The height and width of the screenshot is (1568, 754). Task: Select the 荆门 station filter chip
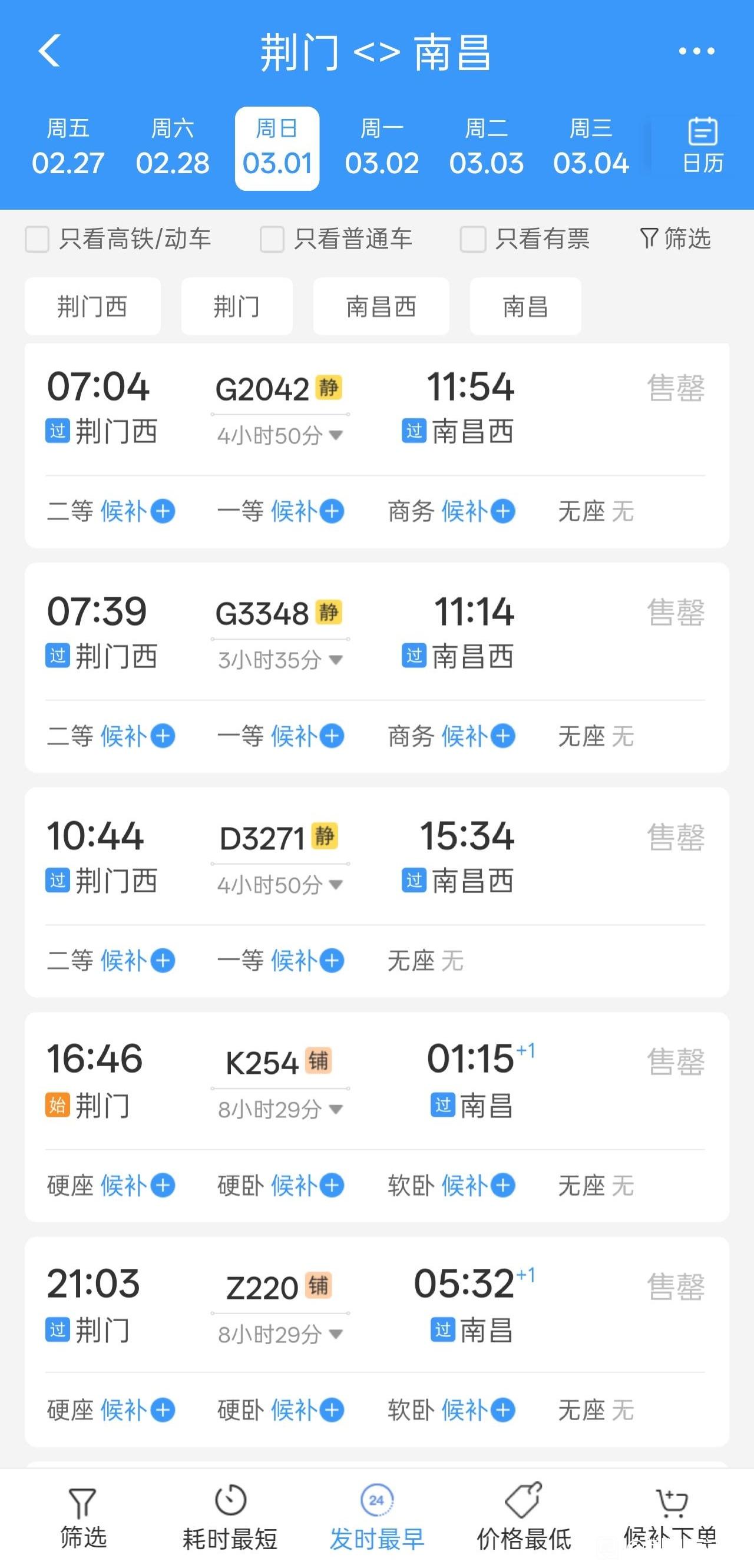tap(237, 307)
